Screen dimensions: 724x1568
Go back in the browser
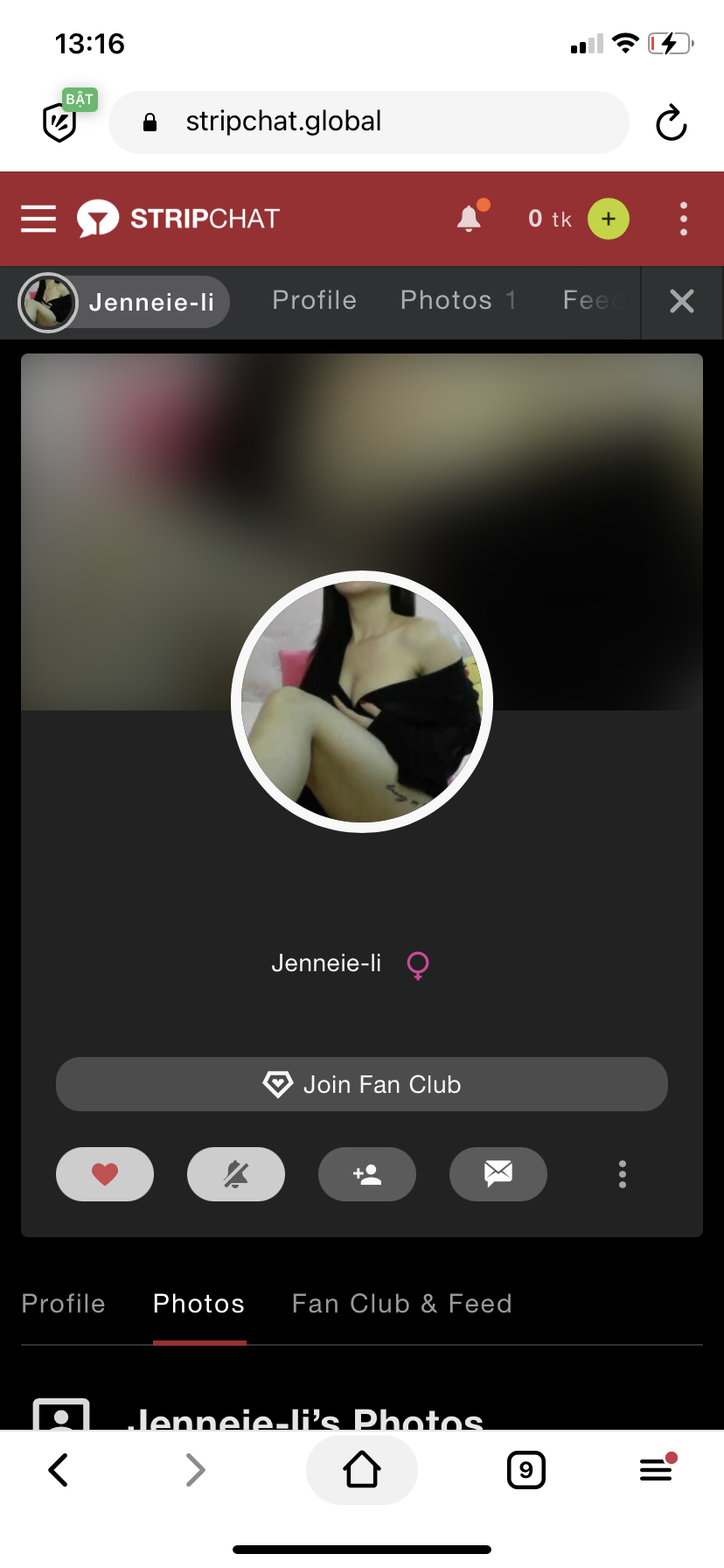click(x=59, y=1470)
